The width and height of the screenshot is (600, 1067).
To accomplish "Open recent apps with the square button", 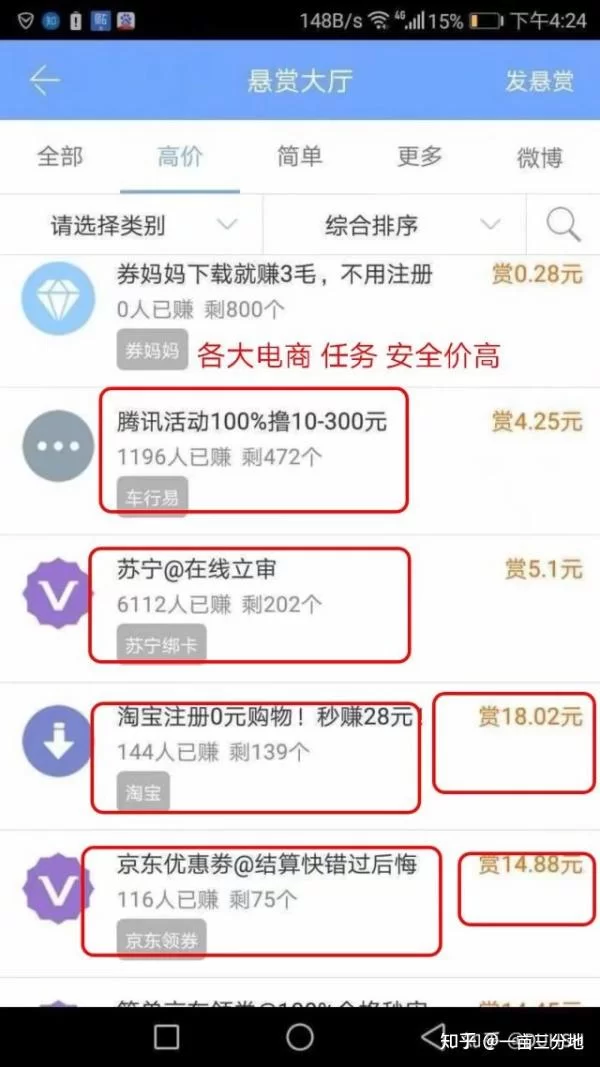I will pyautogui.click(x=167, y=1036).
